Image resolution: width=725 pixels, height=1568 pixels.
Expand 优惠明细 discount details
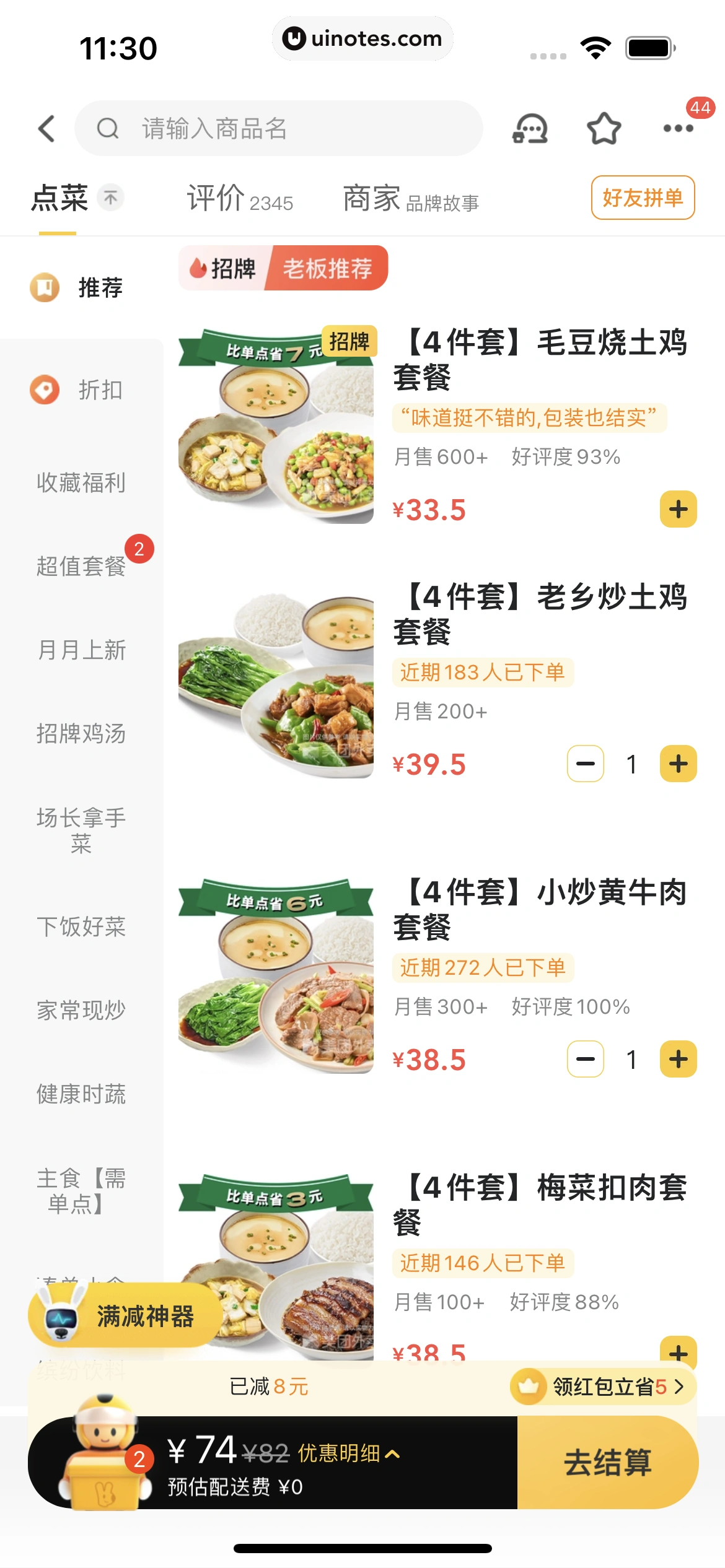348,1453
